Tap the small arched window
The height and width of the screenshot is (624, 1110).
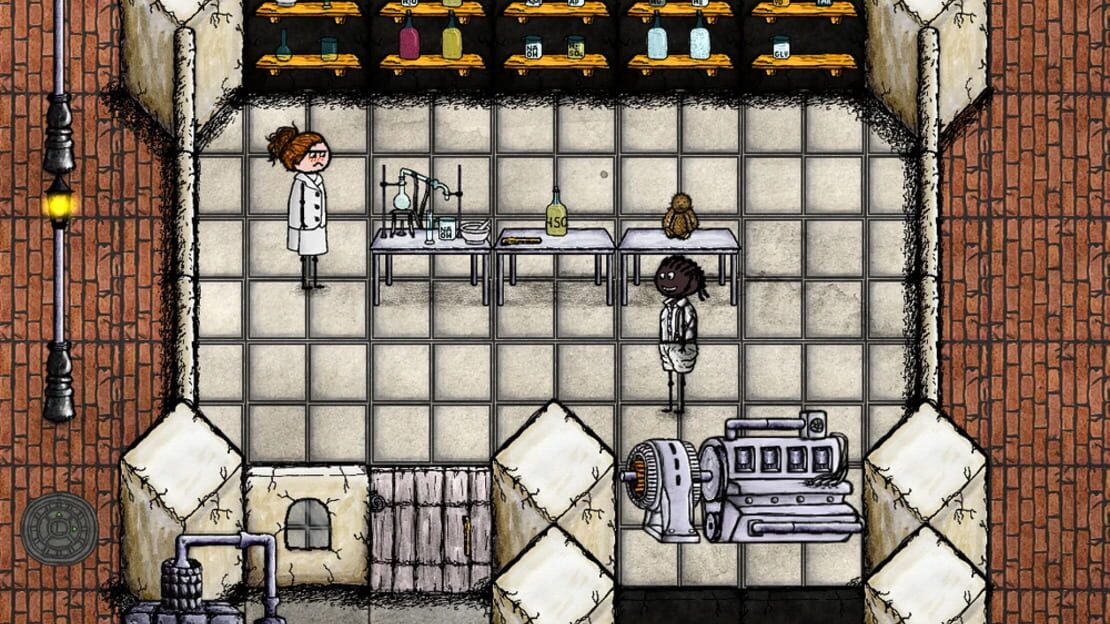tap(308, 524)
